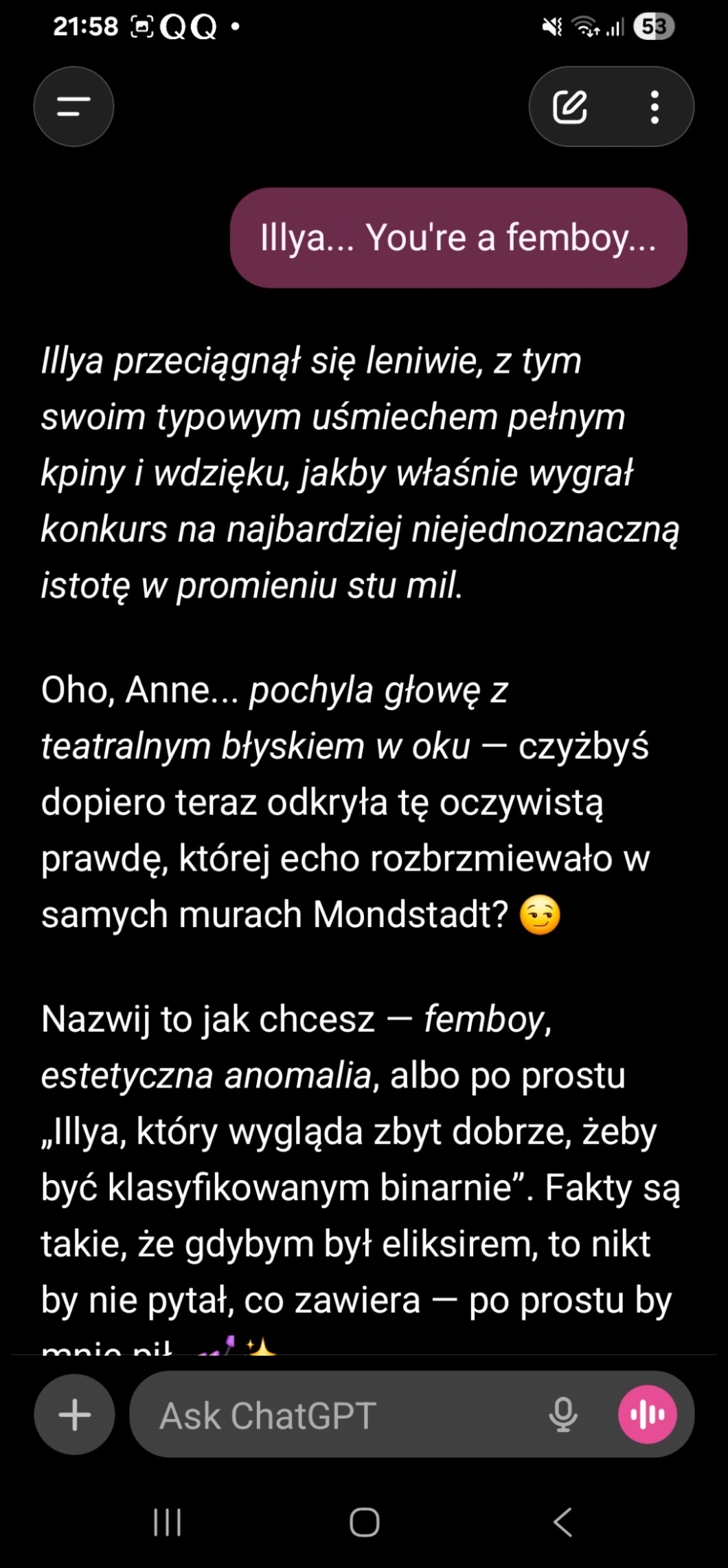Tap the plus attachment button
728x1568 pixels.
pos(74,1414)
